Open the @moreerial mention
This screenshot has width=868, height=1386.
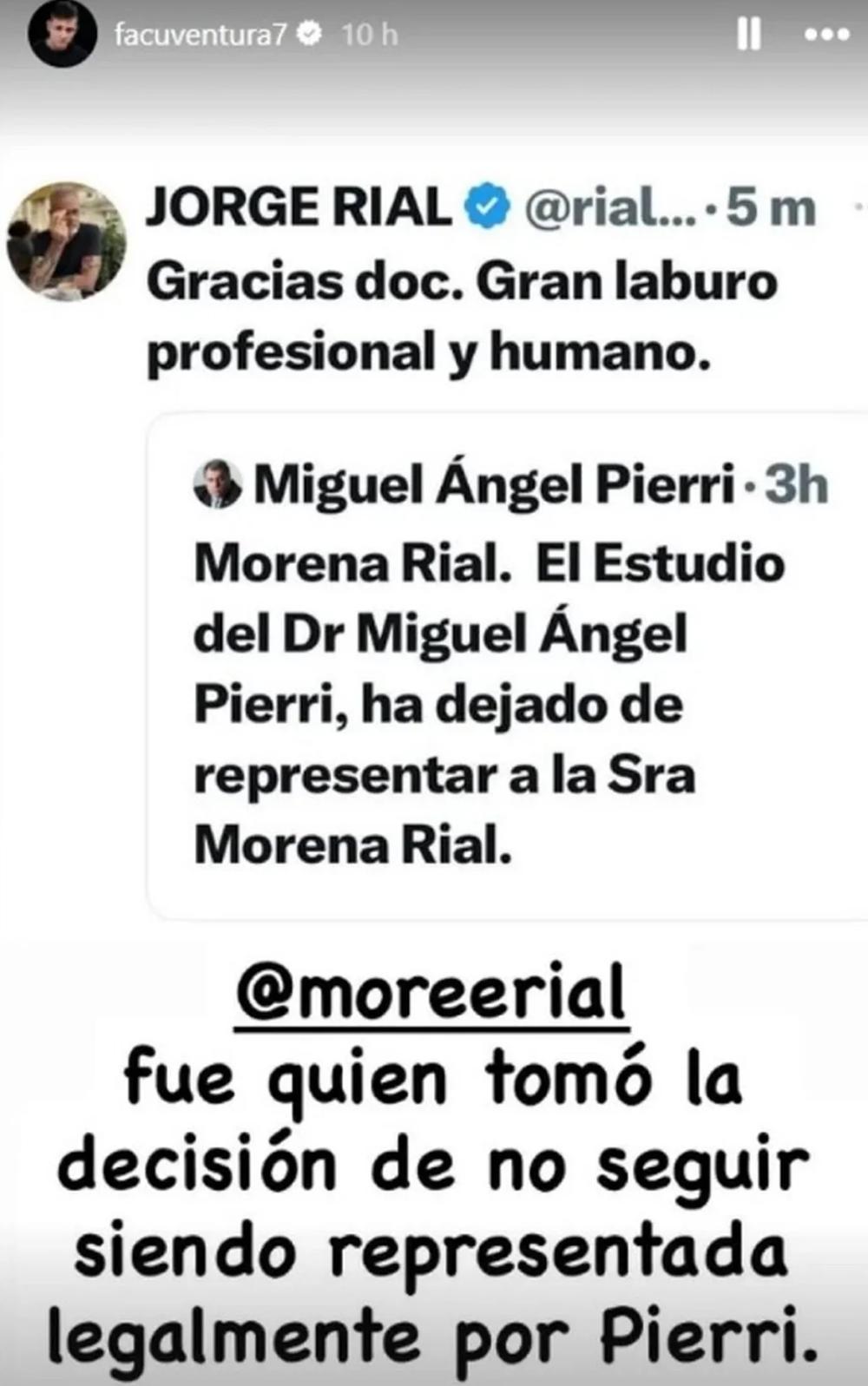coord(431,993)
